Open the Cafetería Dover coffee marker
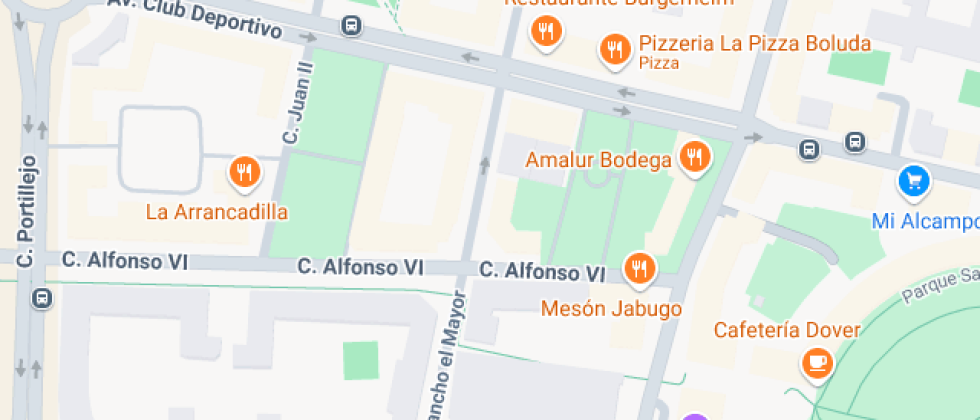 (818, 363)
